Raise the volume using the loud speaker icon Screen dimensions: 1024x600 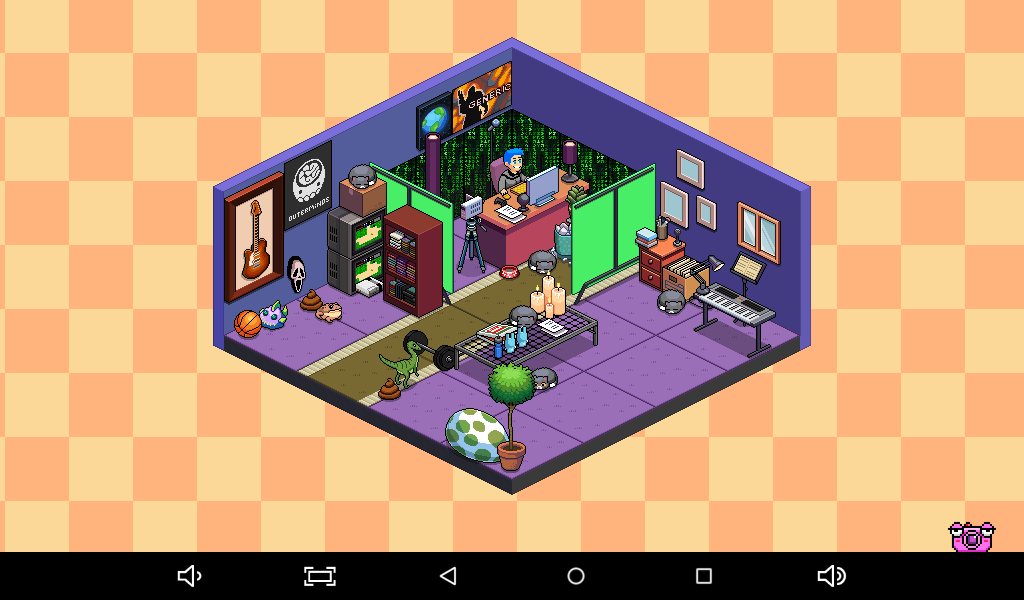[831, 576]
